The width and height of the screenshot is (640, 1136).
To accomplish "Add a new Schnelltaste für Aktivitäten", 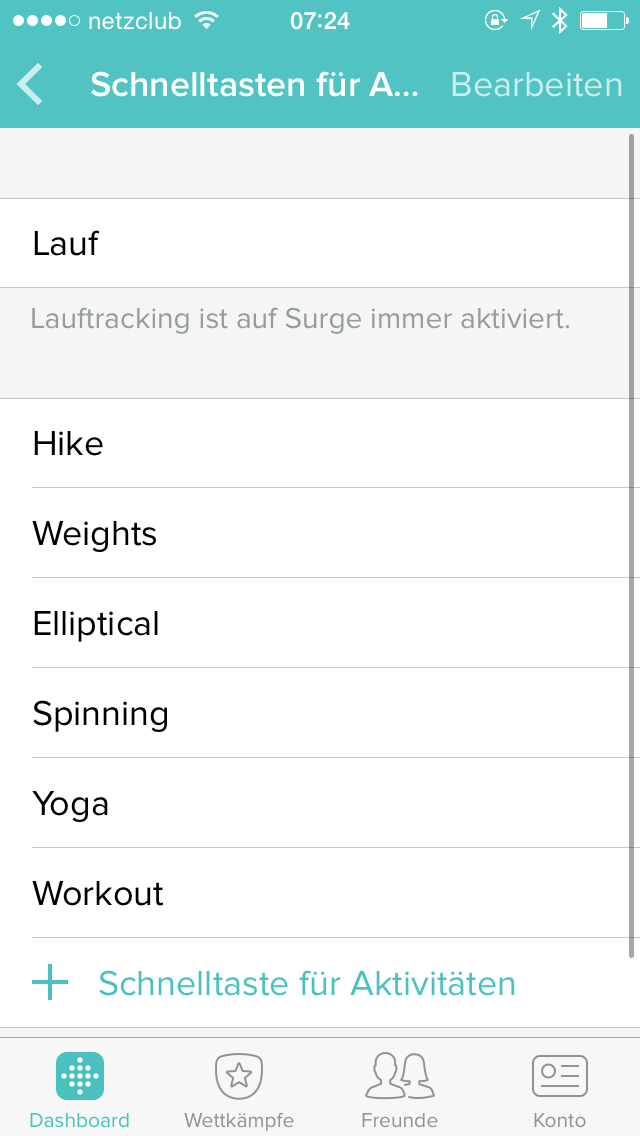I will click(x=320, y=982).
